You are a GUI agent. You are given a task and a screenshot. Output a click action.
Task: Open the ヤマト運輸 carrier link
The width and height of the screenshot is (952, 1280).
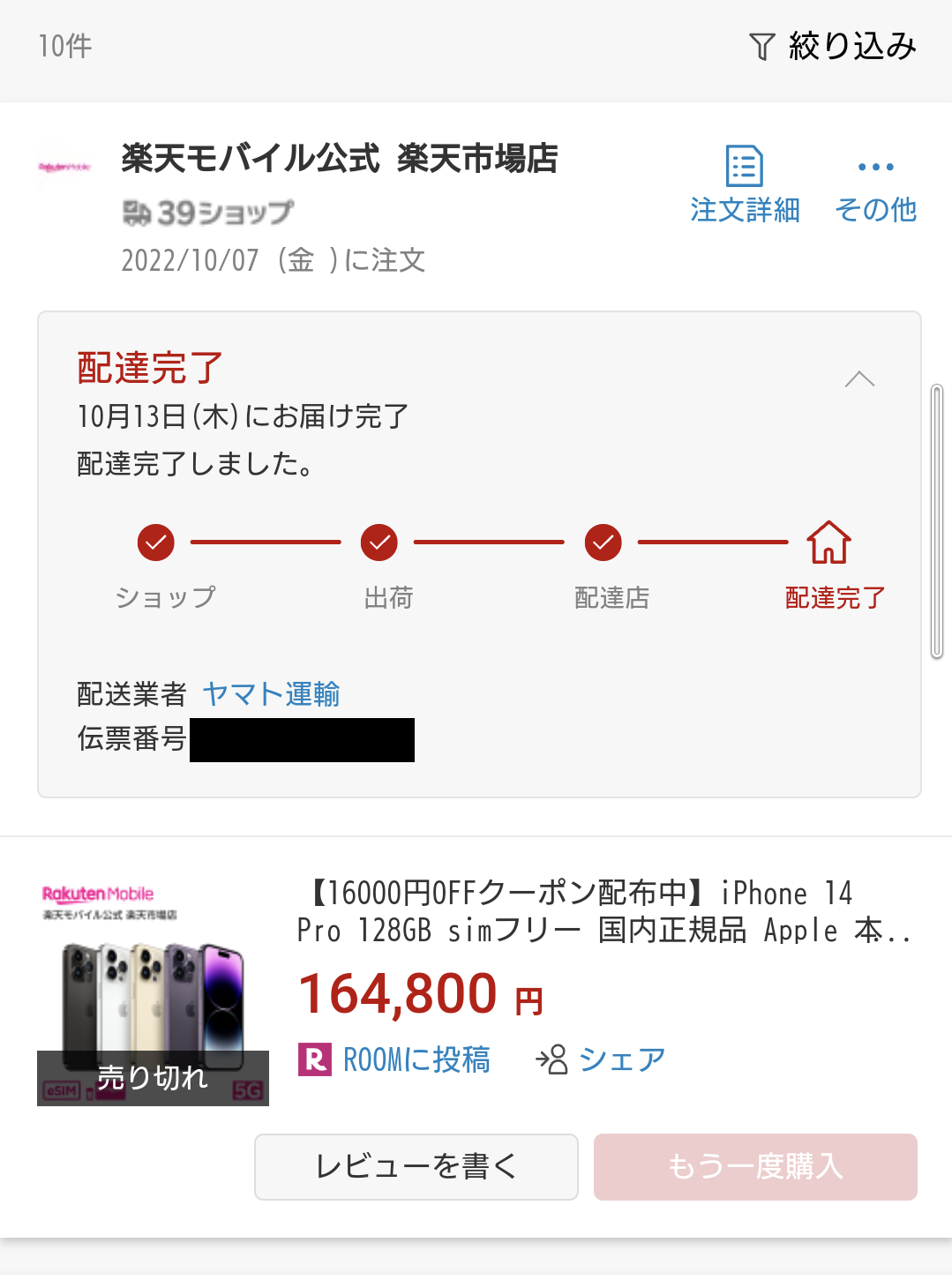click(x=271, y=694)
